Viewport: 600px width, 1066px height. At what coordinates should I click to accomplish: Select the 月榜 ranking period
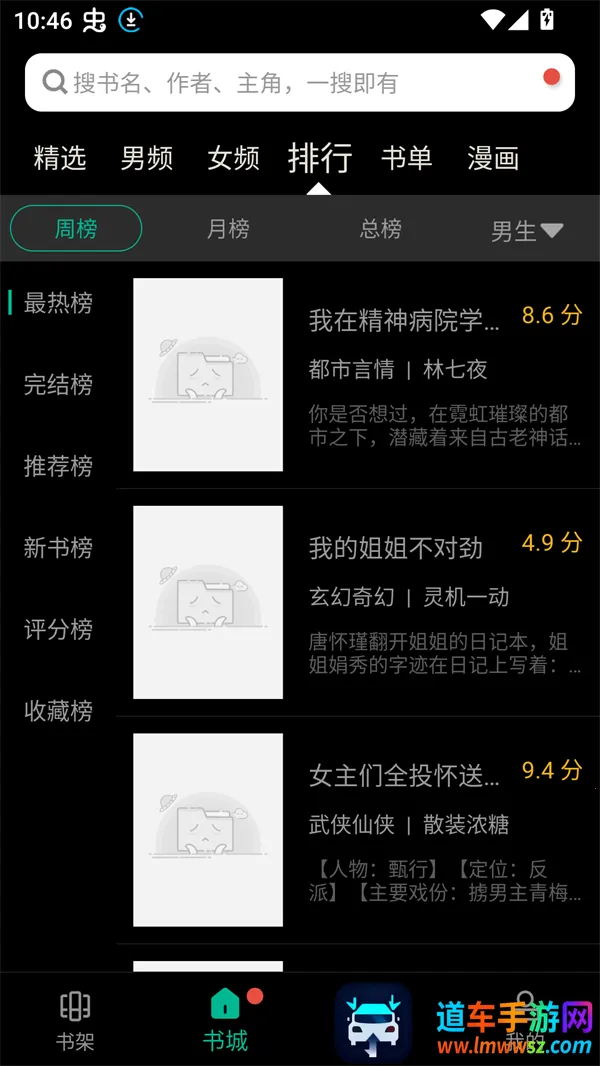point(228,229)
